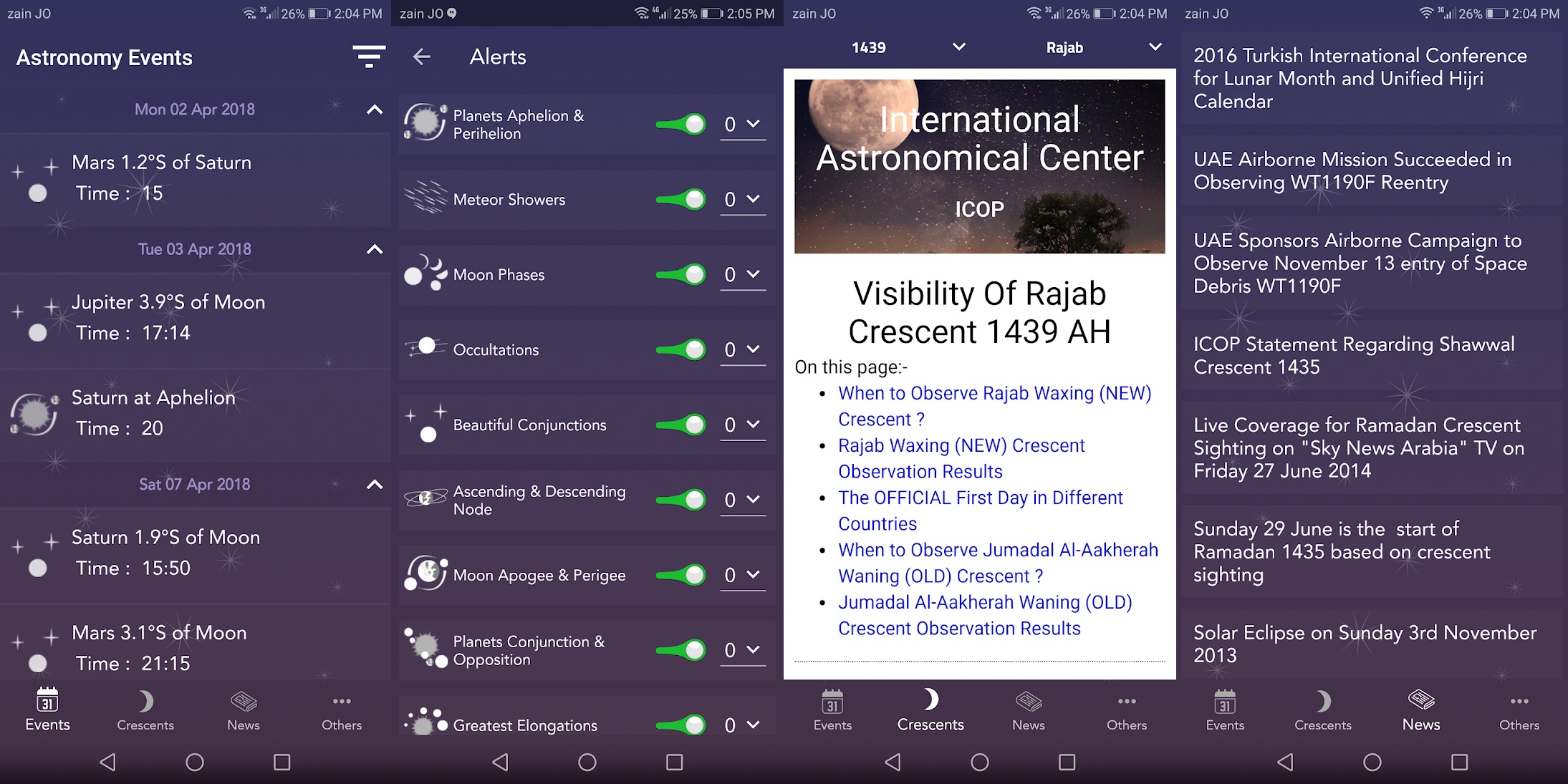This screenshot has width=1568, height=784.
Task: Open the Solar Eclipse on 3rd November 2013 news
Action: point(1364,643)
